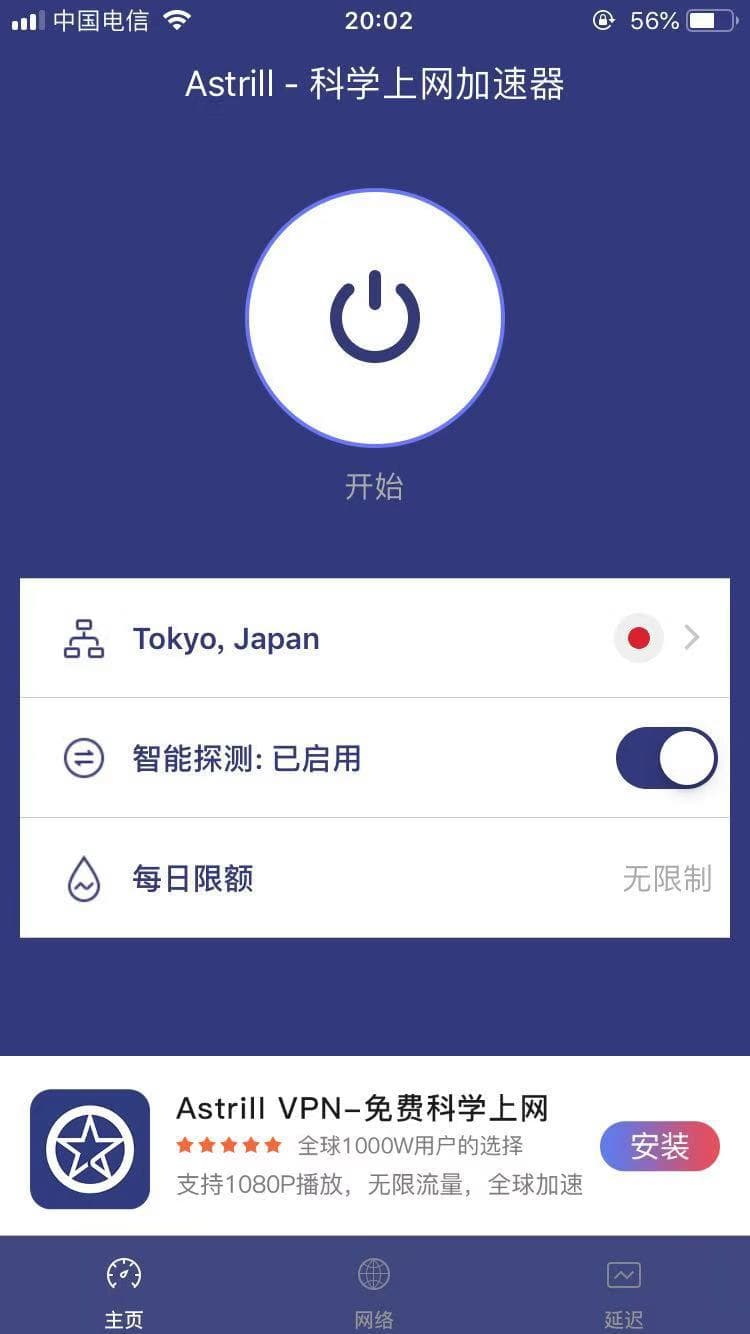This screenshot has height=1334, width=750.
Task: Disable the 智能探测 switch
Action: coord(667,758)
